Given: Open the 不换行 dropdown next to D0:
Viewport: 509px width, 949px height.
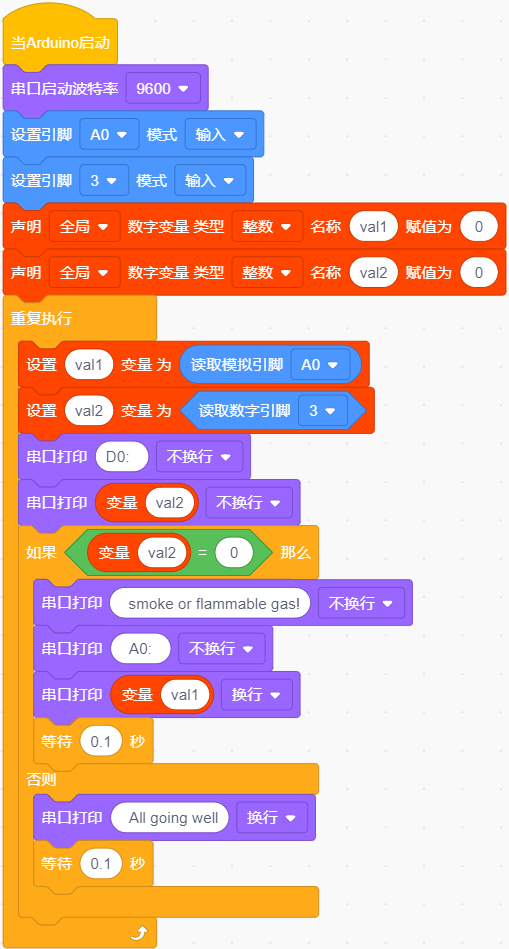Looking at the screenshot, I should point(199,457).
